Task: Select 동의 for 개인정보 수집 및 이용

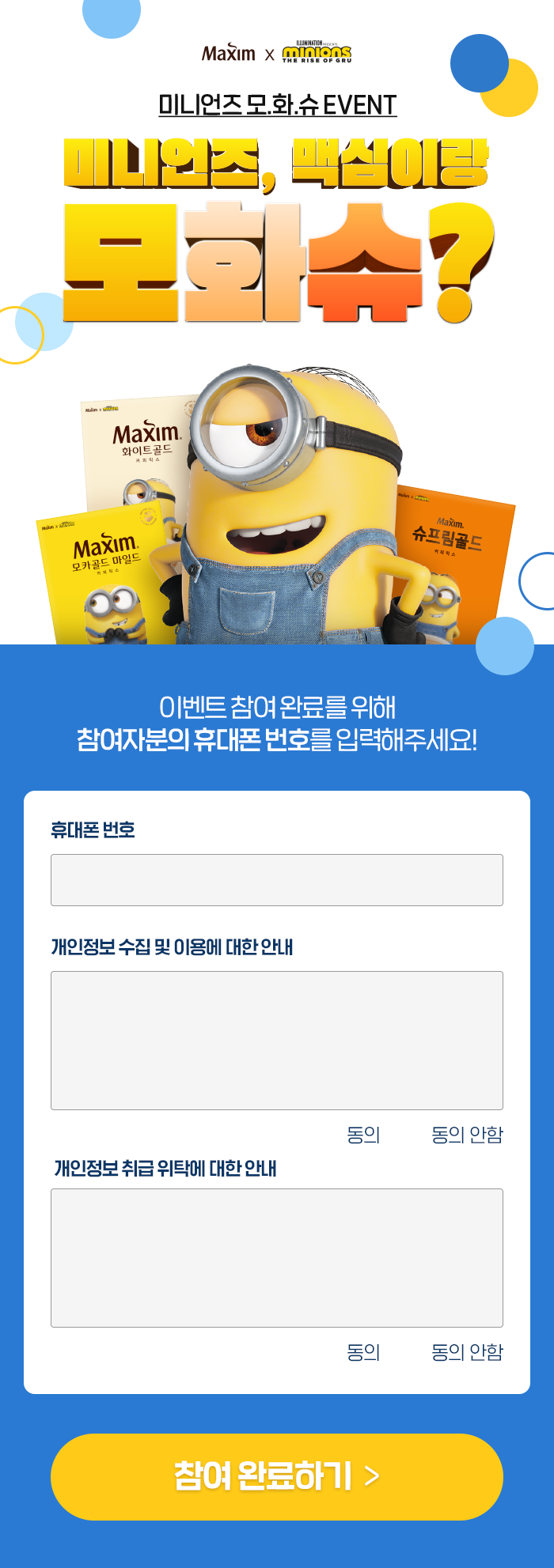Action: tap(363, 1135)
